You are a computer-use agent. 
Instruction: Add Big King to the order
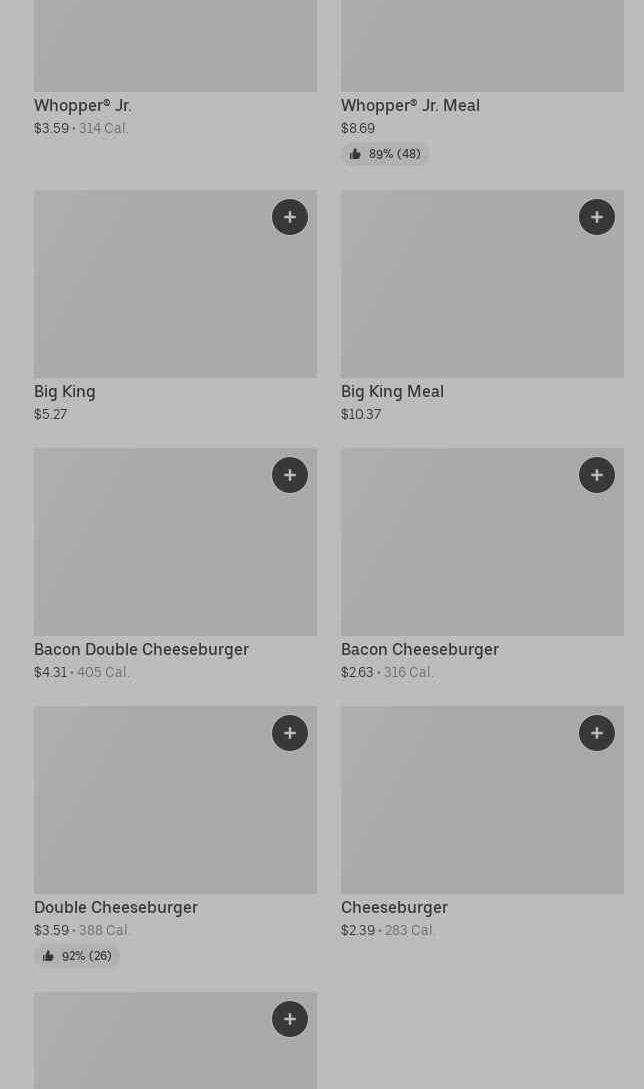pyautogui.click(x=290, y=217)
